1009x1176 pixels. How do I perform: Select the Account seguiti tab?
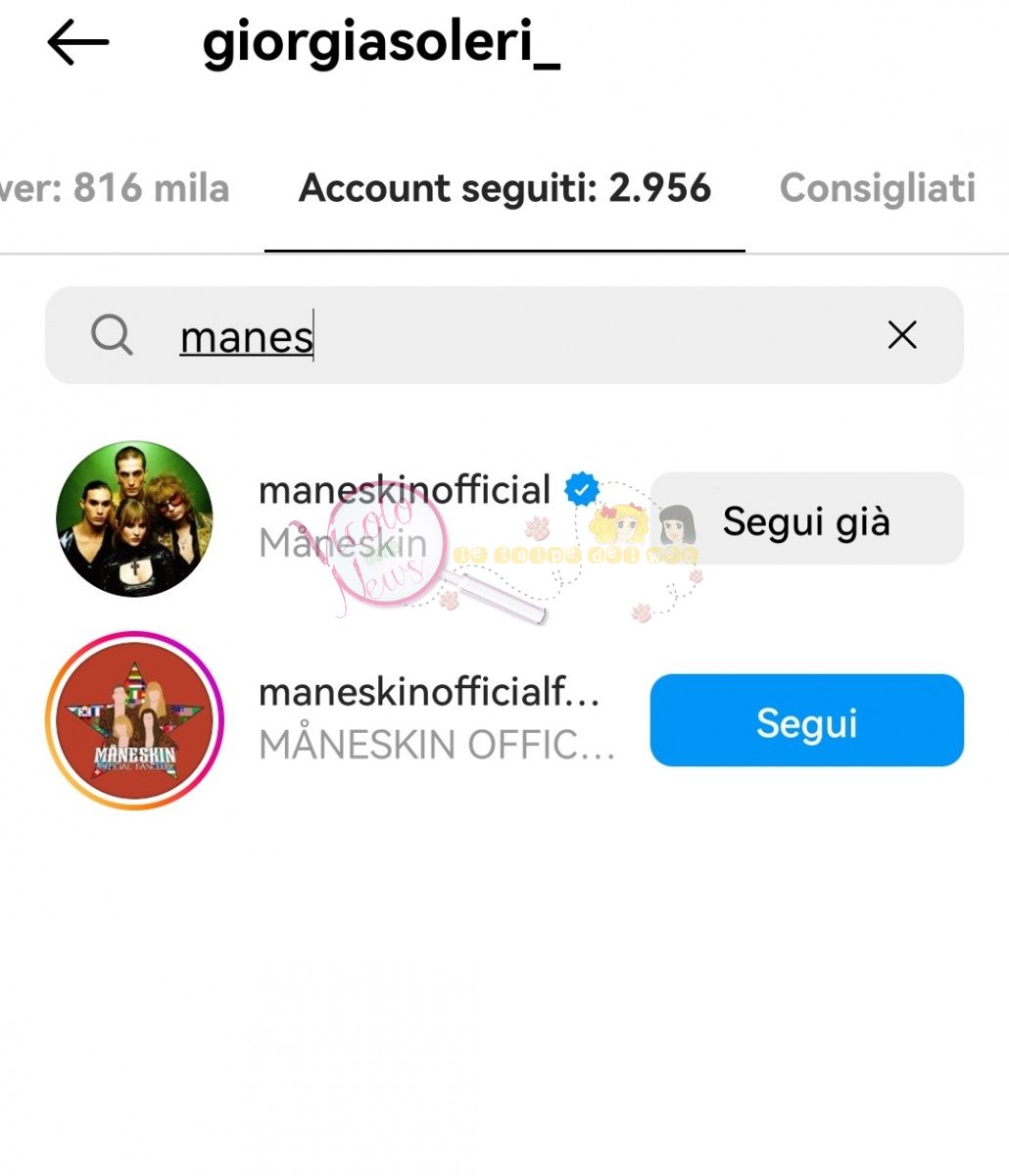pyautogui.click(x=504, y=188)
